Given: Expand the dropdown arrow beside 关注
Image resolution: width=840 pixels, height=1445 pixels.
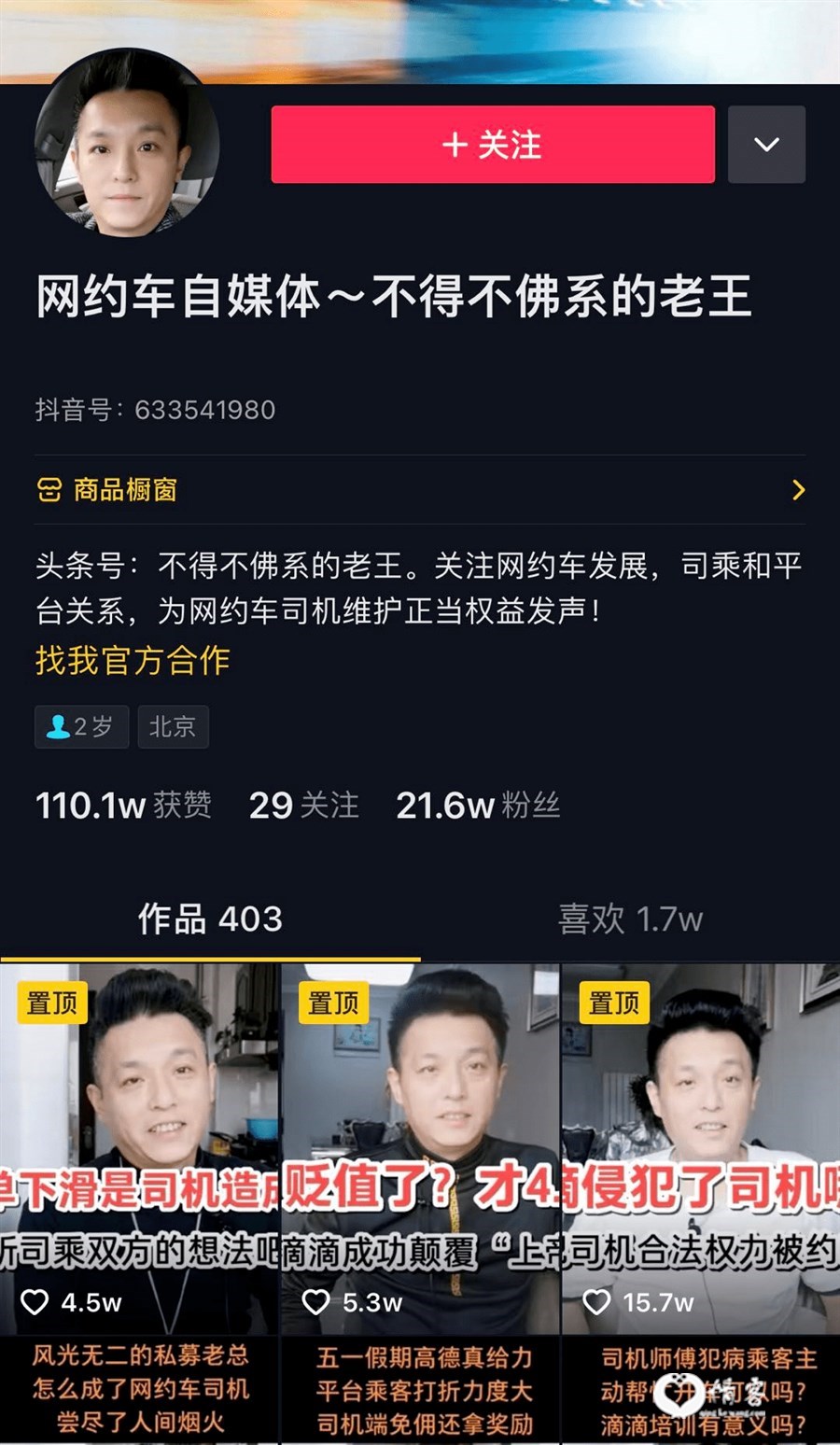Looking at the screenshot, I should (x=766, y=145).
